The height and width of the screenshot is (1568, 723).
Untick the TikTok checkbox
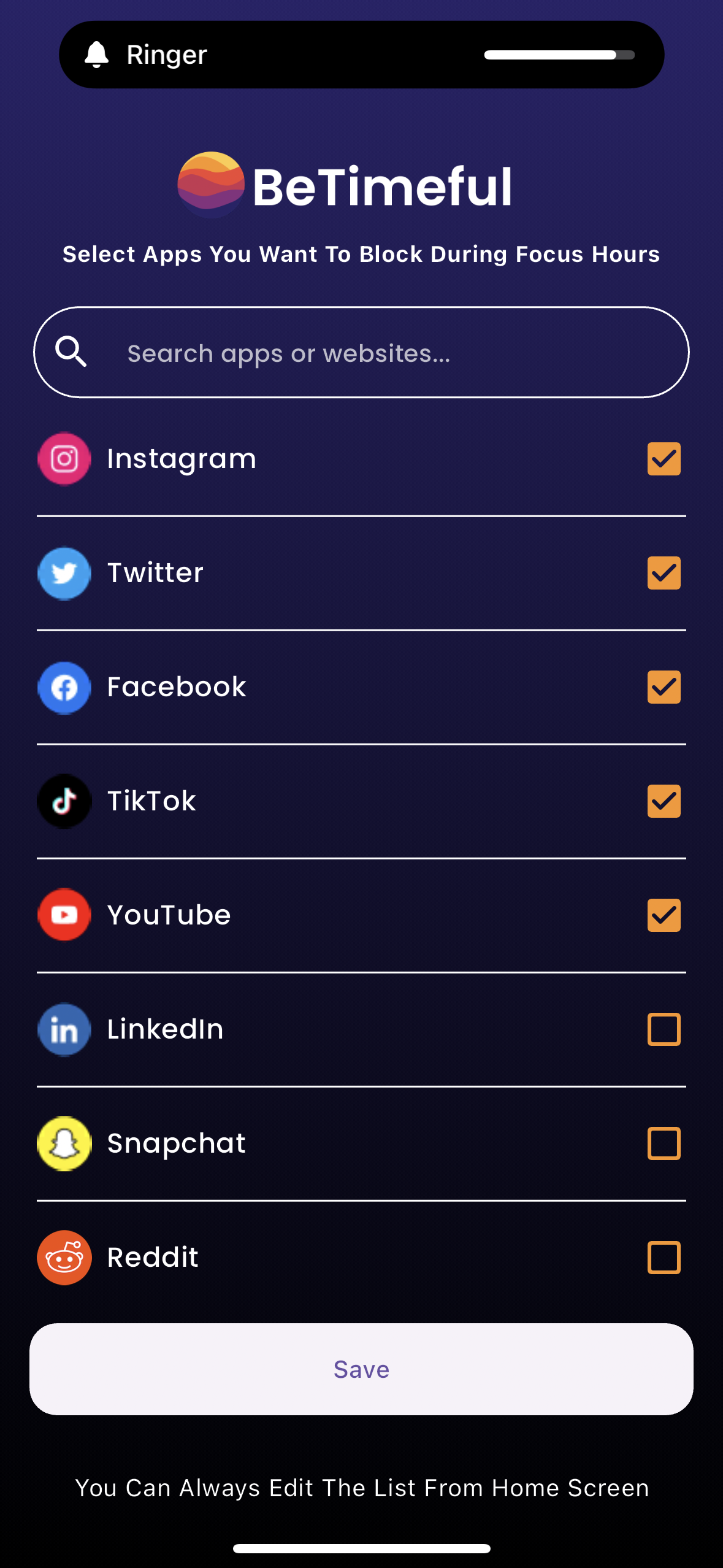coord(664,801)
